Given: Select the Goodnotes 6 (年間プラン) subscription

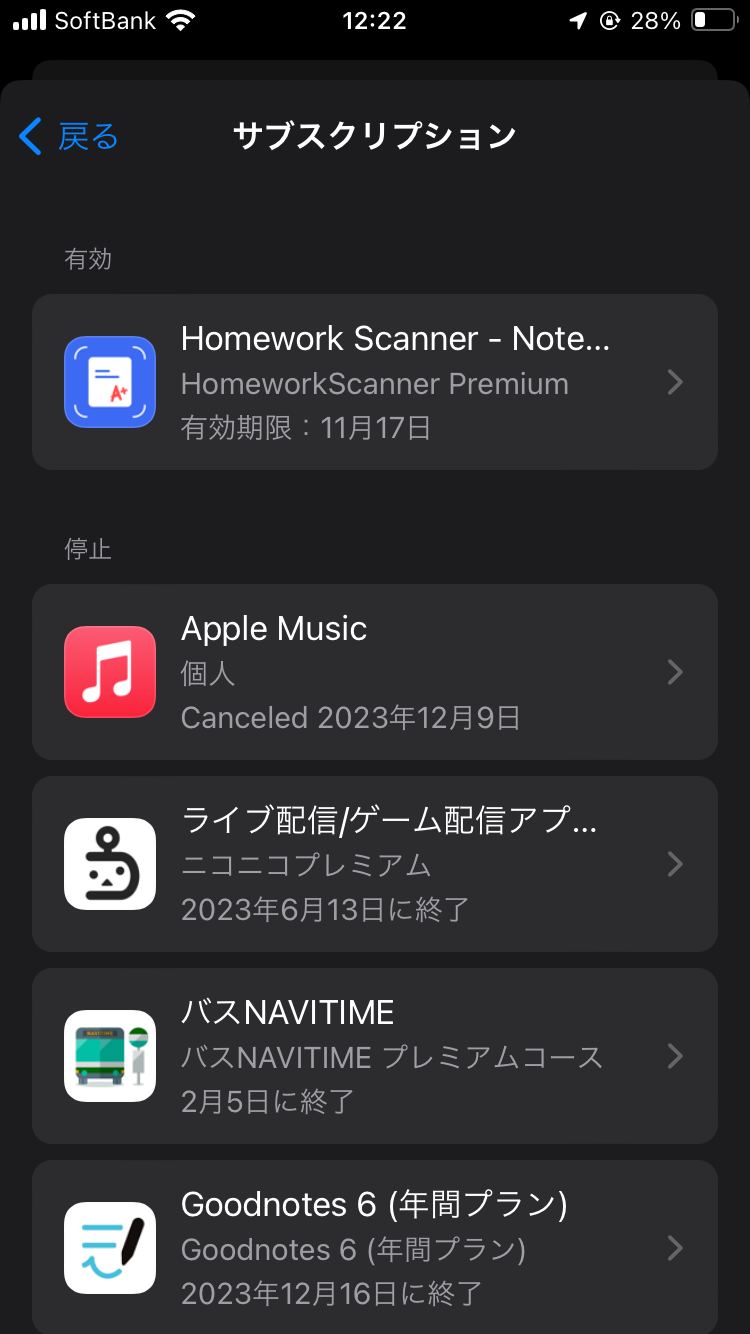Looking at the screenshot, I should pos(375,1246).
